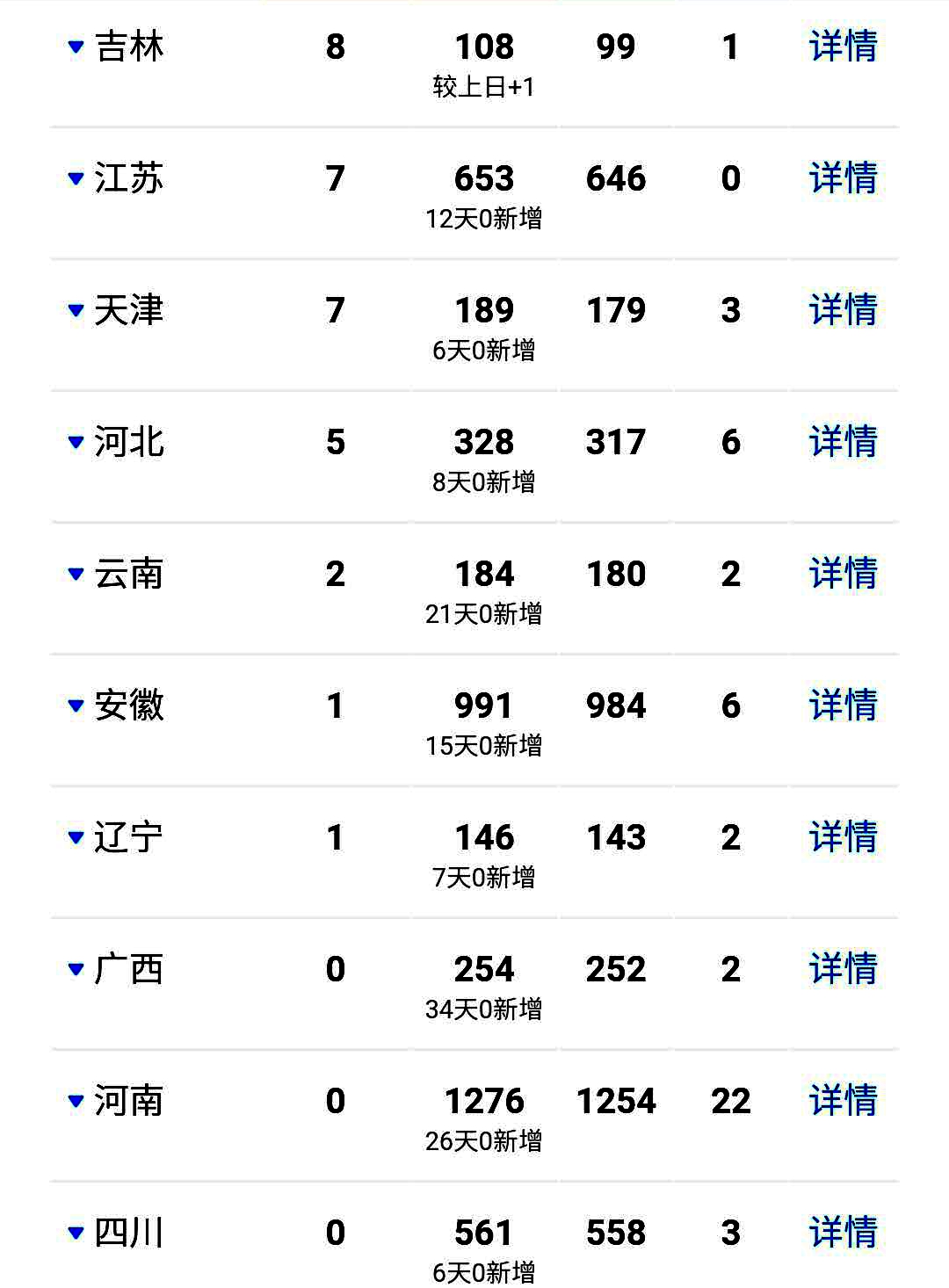Tap 详情 in the 河北 row

pos(843,442)
